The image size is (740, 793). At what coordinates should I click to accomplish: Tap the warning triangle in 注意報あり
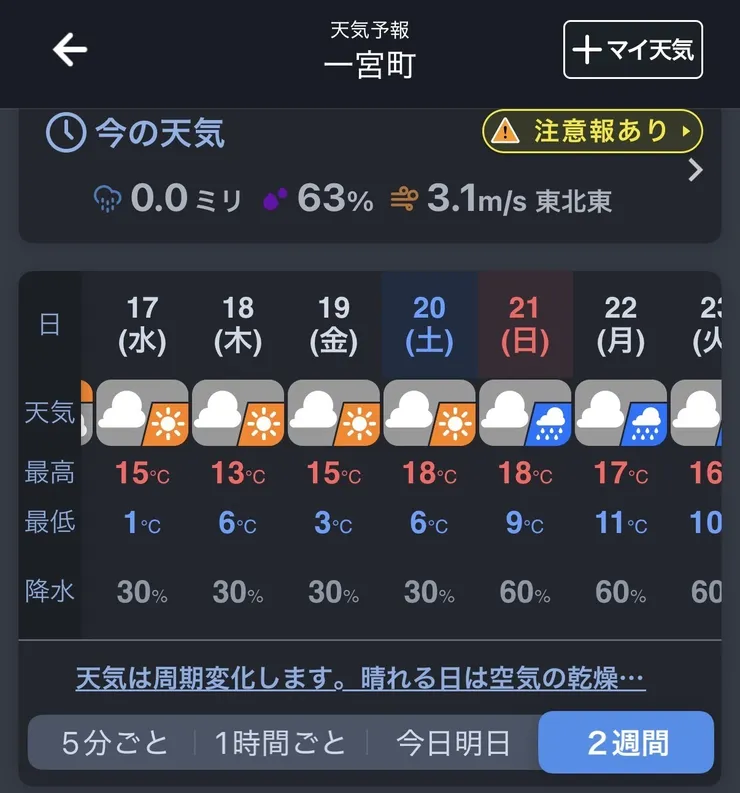(x=508, y=129)
